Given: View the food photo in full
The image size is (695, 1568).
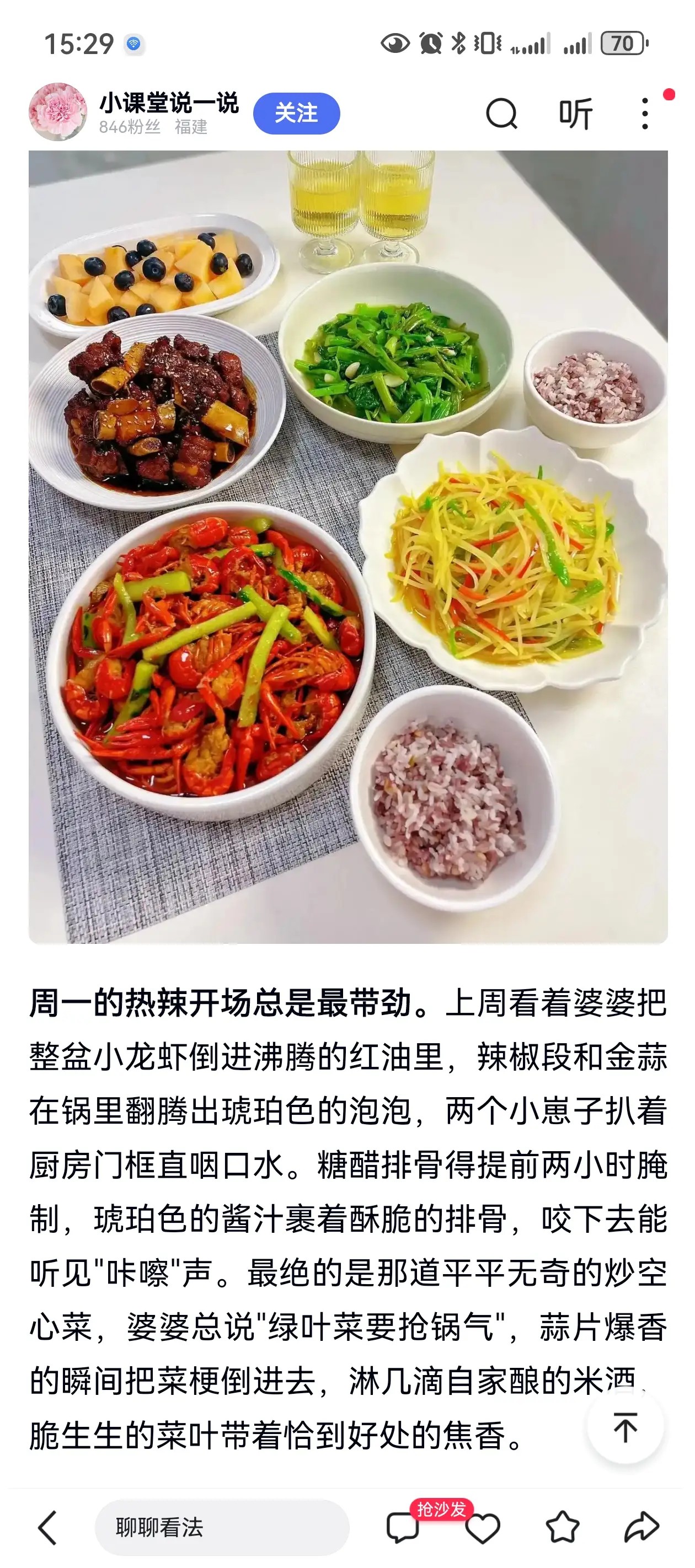Looking at the screenshot, I should coord(348,546).
